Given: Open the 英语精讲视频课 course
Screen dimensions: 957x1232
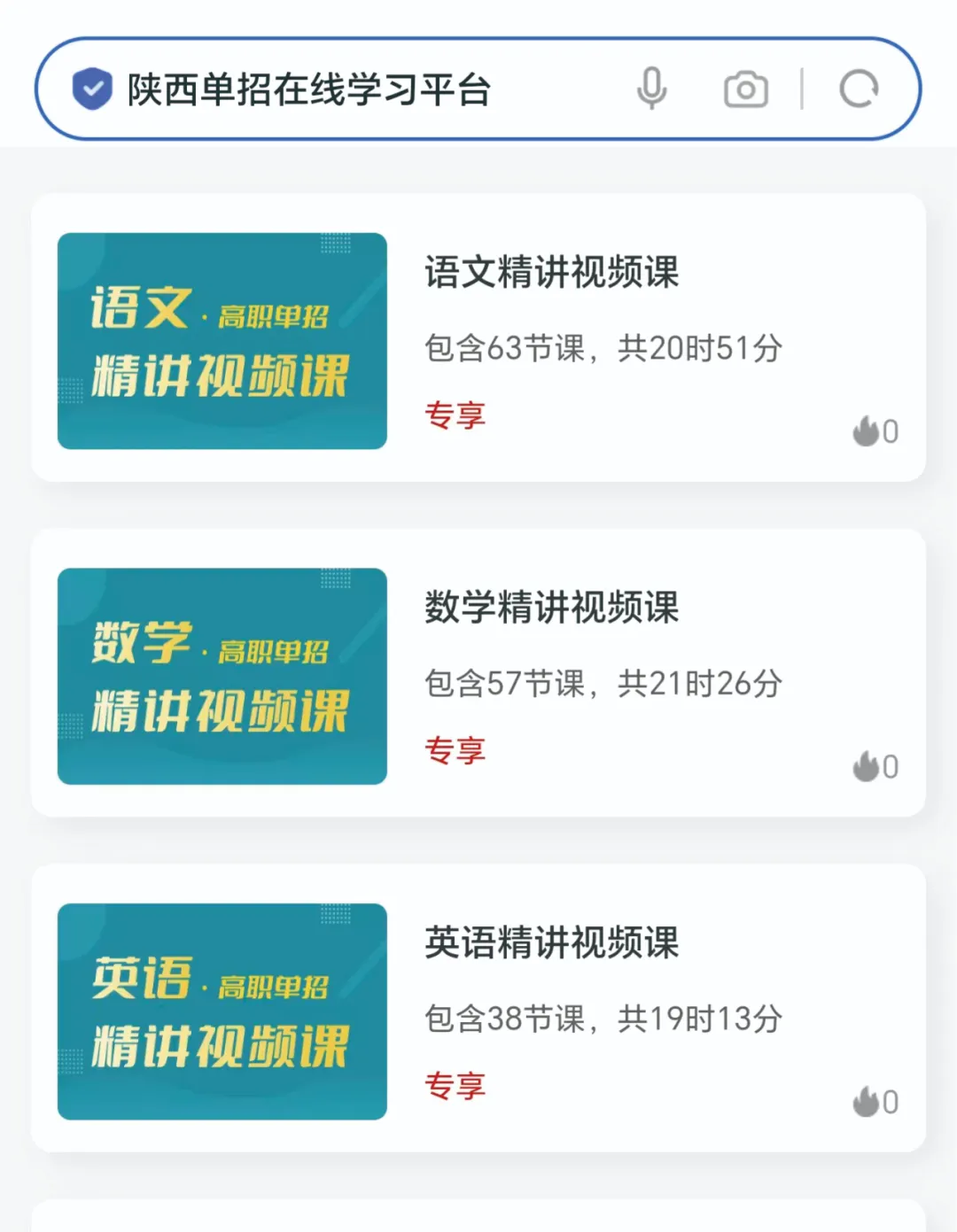Looking at the screenshot, I should pyautogui.click(x=551, y=943).
